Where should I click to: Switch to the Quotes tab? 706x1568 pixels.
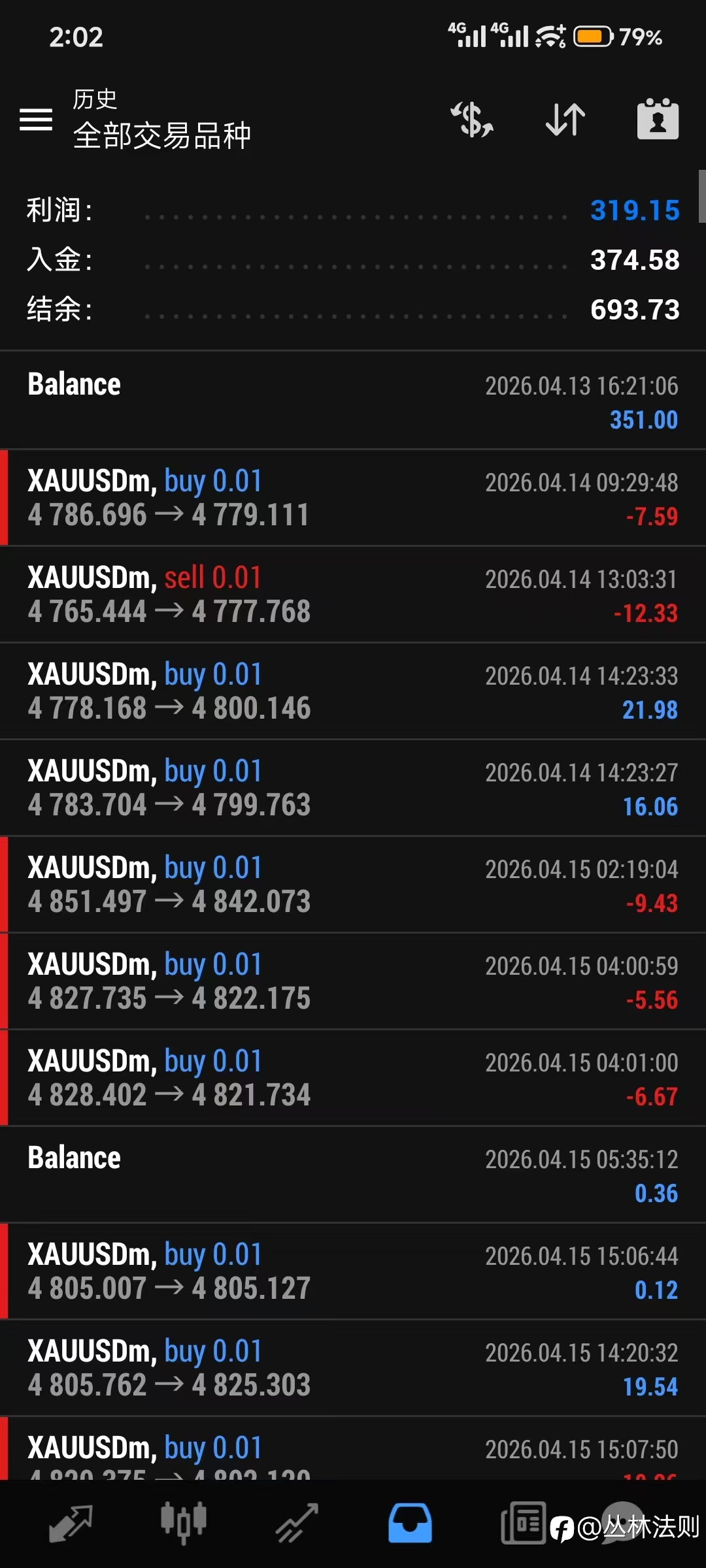pos(71,1524)
